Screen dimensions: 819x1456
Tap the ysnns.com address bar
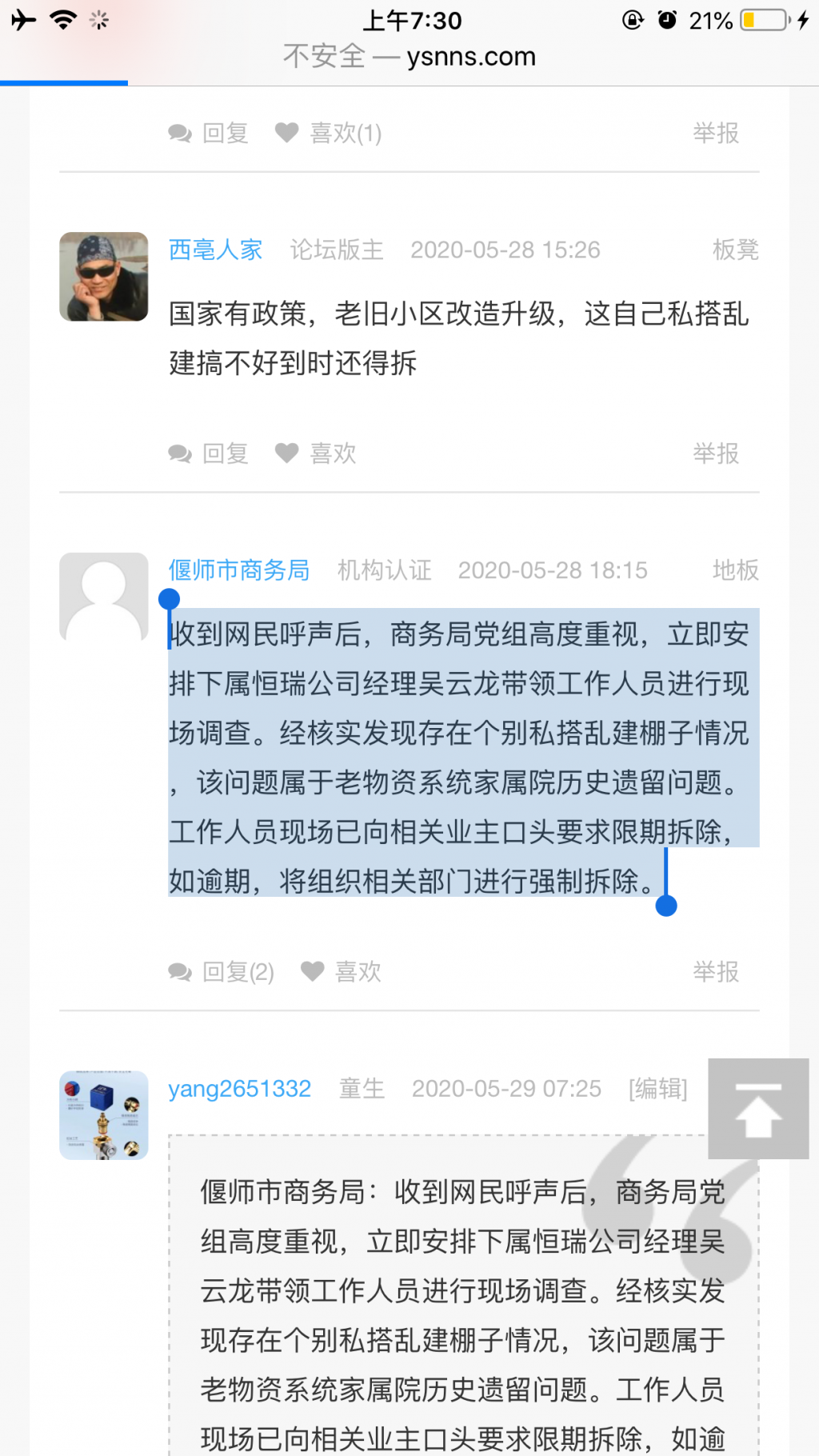pyautogui.click(x=409, y=57)
